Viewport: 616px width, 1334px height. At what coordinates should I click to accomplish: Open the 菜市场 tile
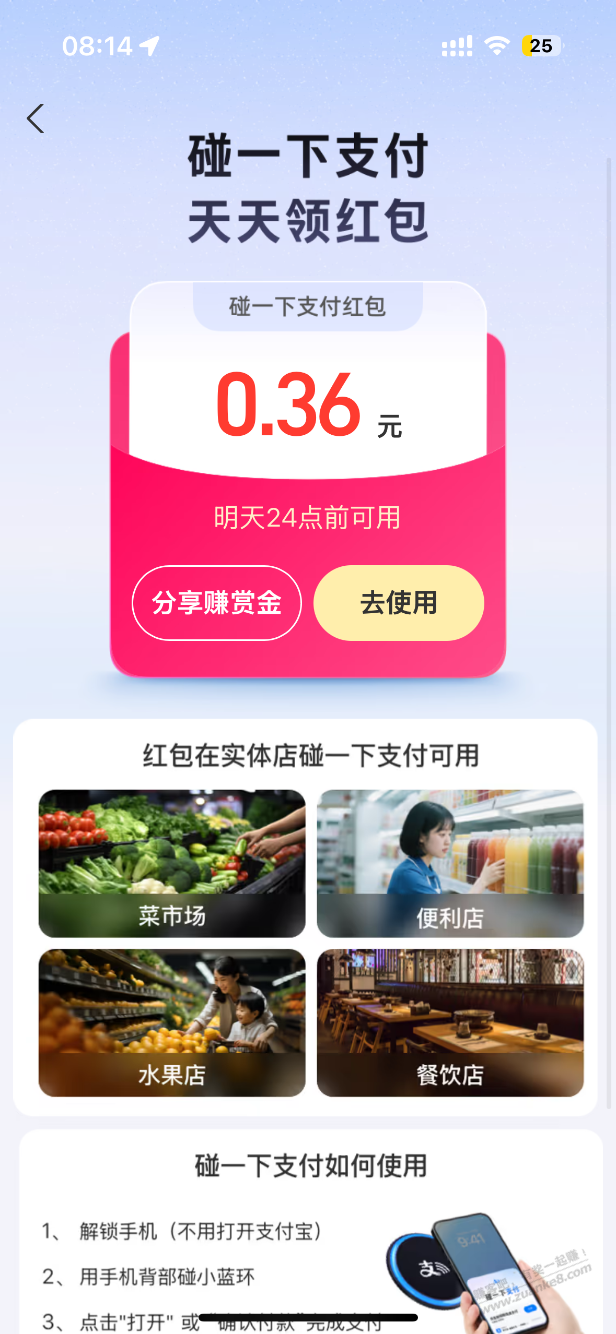pos(172,863)
